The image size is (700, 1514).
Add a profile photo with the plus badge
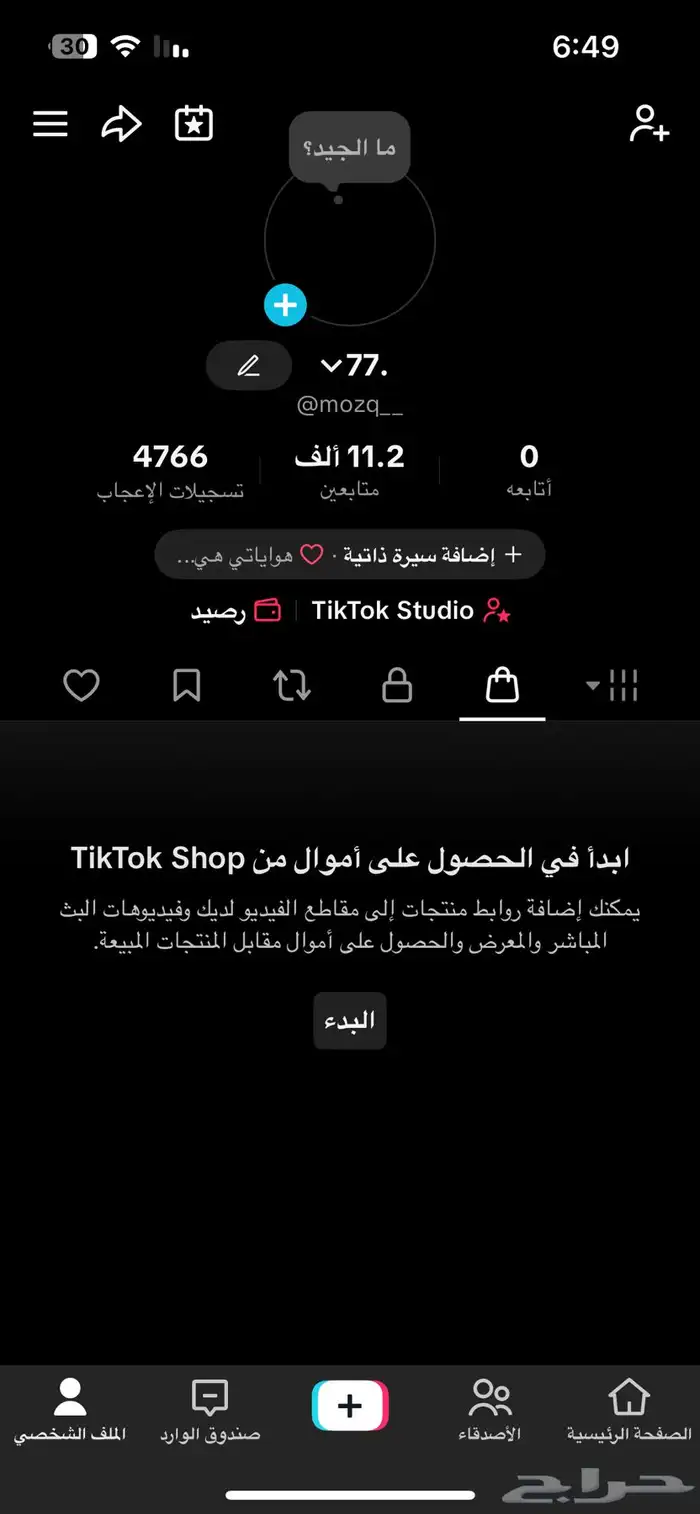pyautogui.click(x=286, y=305)
